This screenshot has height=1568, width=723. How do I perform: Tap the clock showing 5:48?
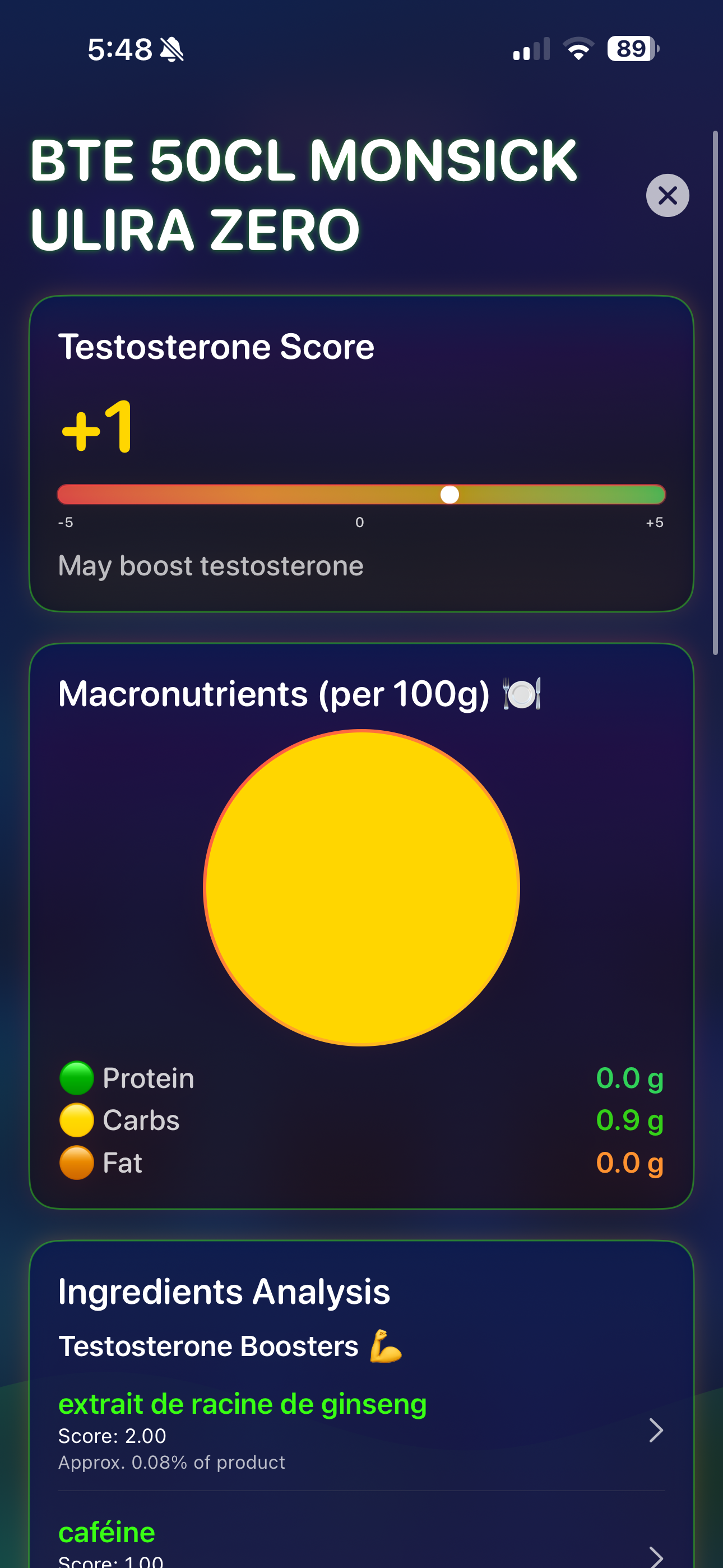point(122,50)
